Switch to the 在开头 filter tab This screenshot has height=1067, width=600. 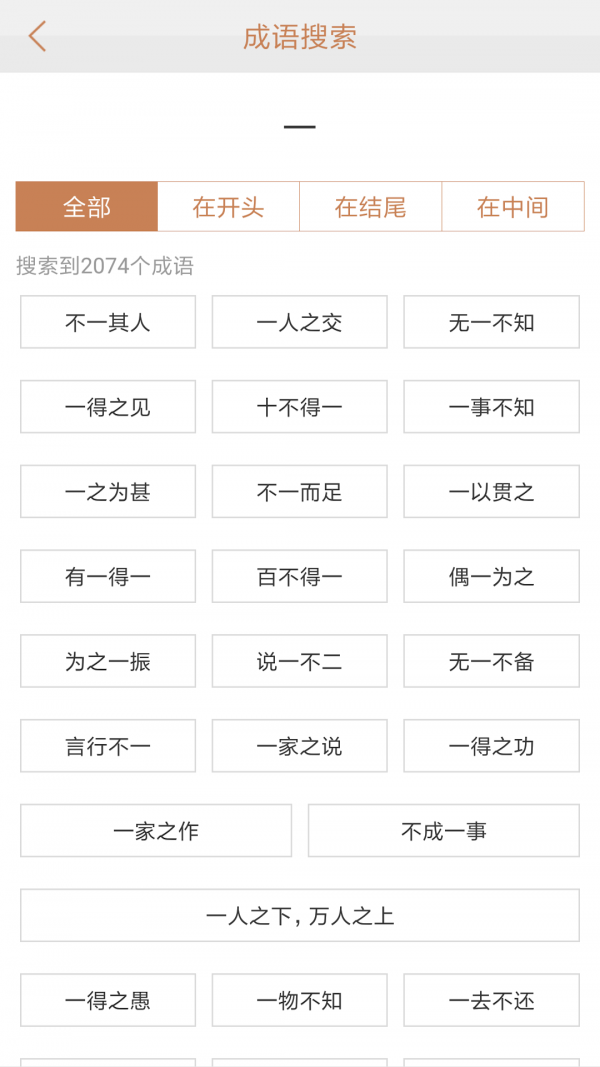[x=228, y=207]
